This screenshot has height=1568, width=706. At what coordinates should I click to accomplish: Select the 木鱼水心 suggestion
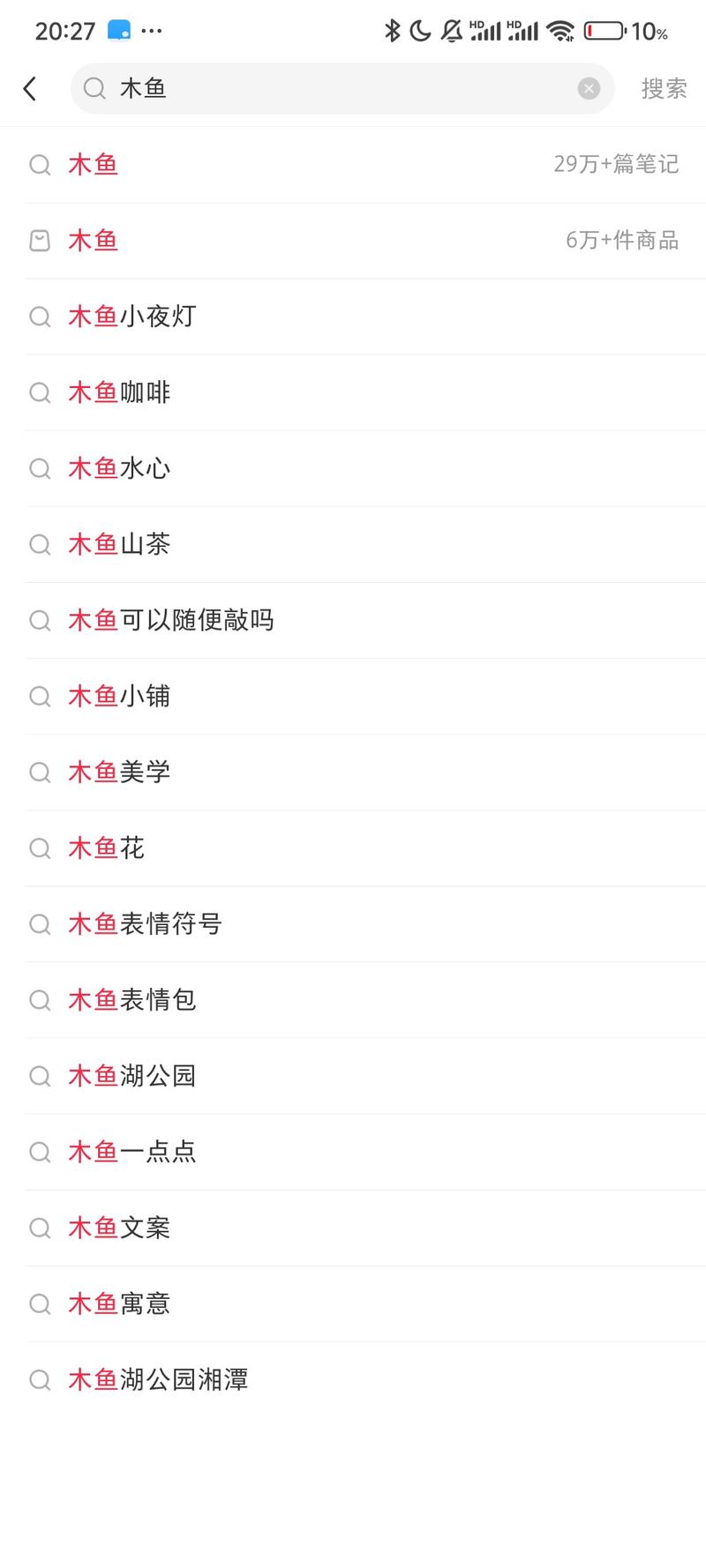click(119, 468)
